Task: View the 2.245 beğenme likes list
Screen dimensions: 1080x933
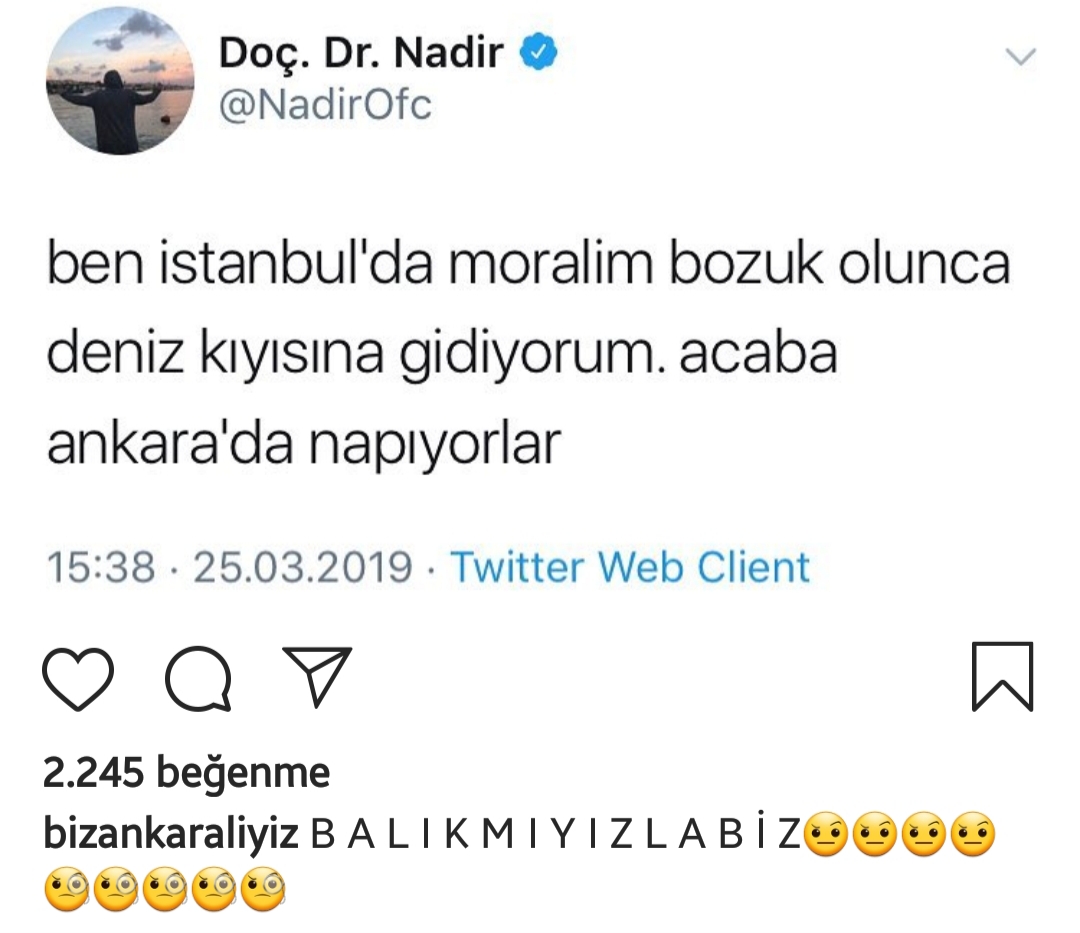Action: 187,772
